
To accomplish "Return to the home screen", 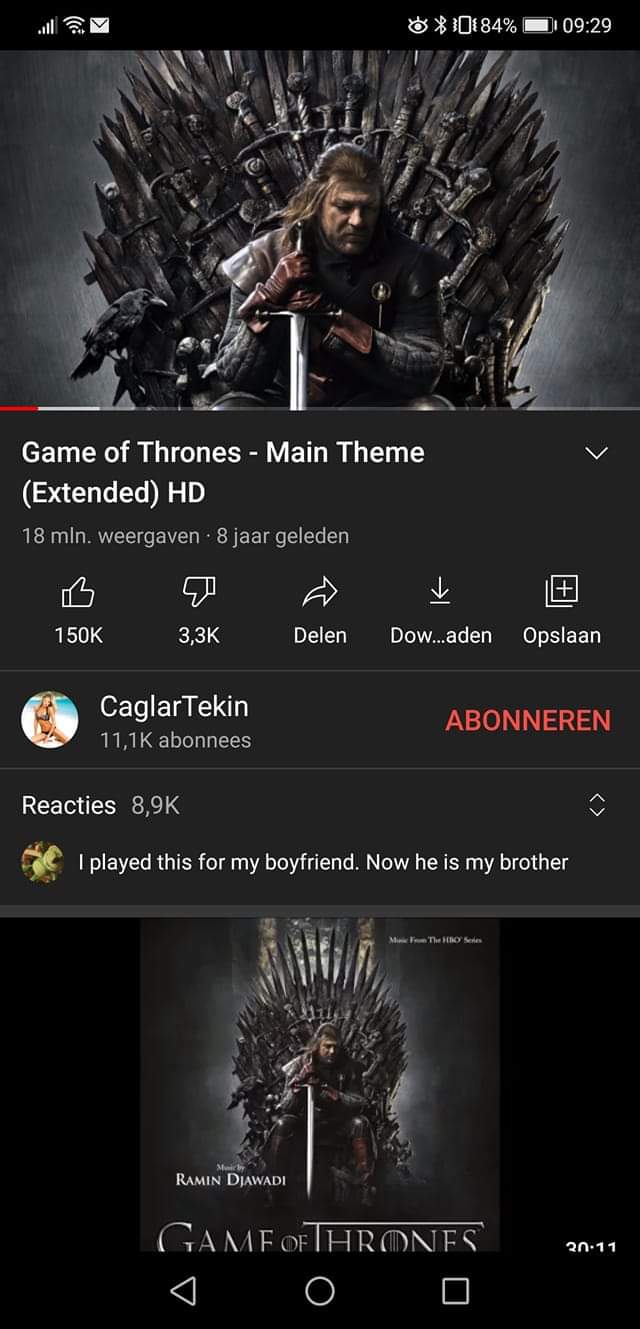I will (320, 1291).
